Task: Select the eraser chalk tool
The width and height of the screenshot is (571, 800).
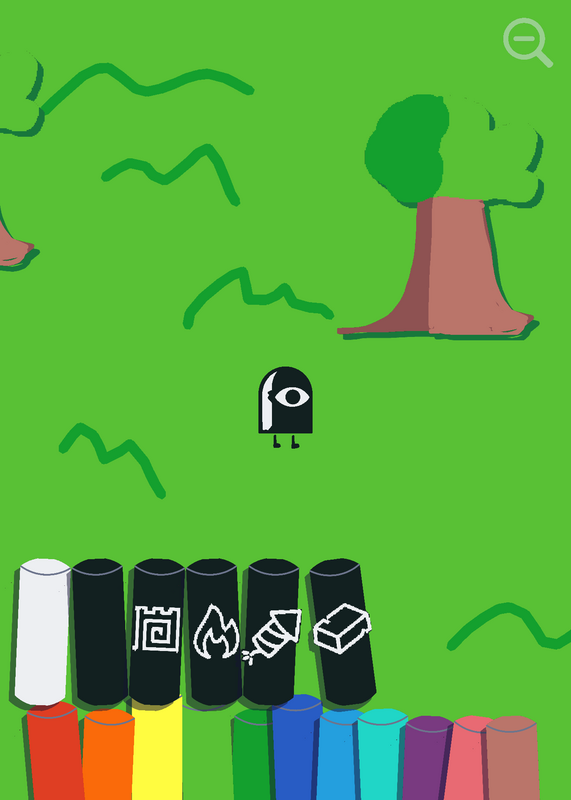Action: pyautogui.click(x=342, y=632)
